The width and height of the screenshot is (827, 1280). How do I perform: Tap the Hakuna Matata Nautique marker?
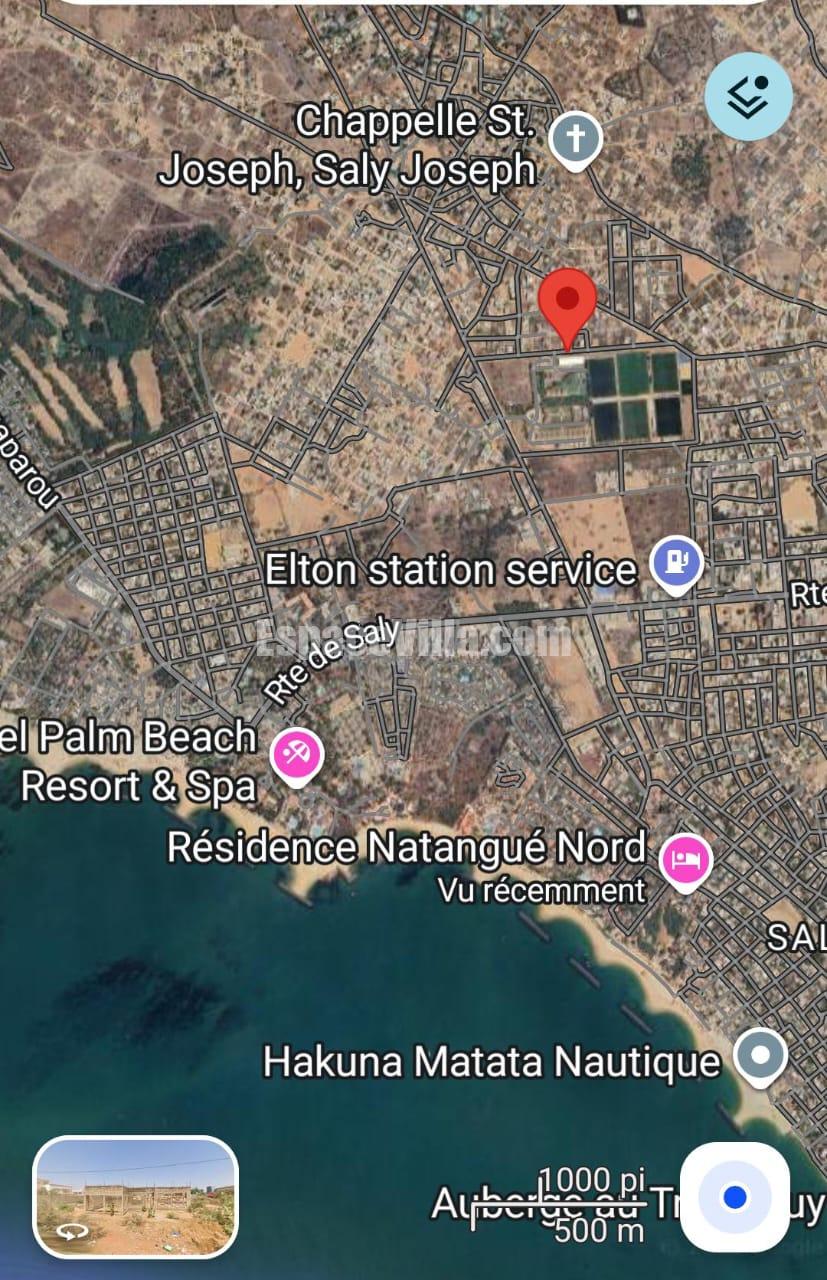(760, 1055)
